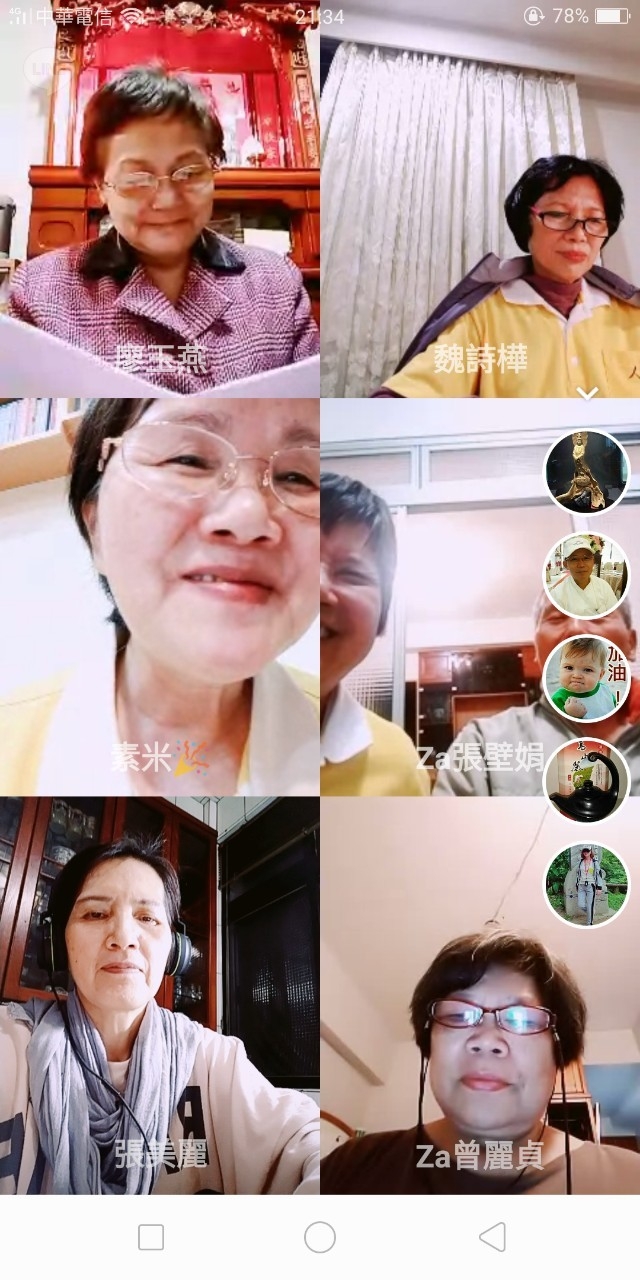View 張美麗's video tile
The height and width of the screenshot is (1280, 640).
pyautogui.click(x=160, y=995)
